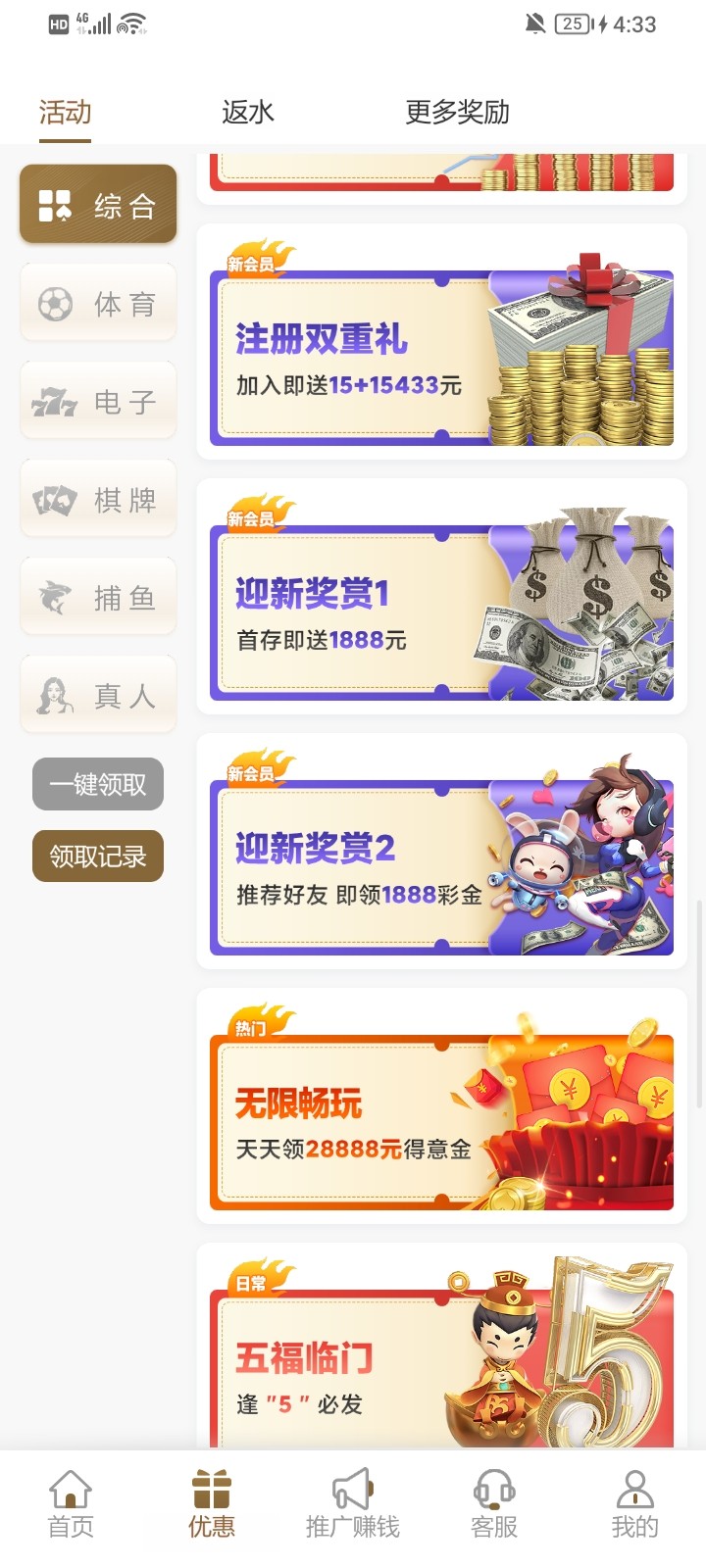The image size is (706, 1568).
Task: Switch to the 返水 tab
Action: tap(248, 113)
